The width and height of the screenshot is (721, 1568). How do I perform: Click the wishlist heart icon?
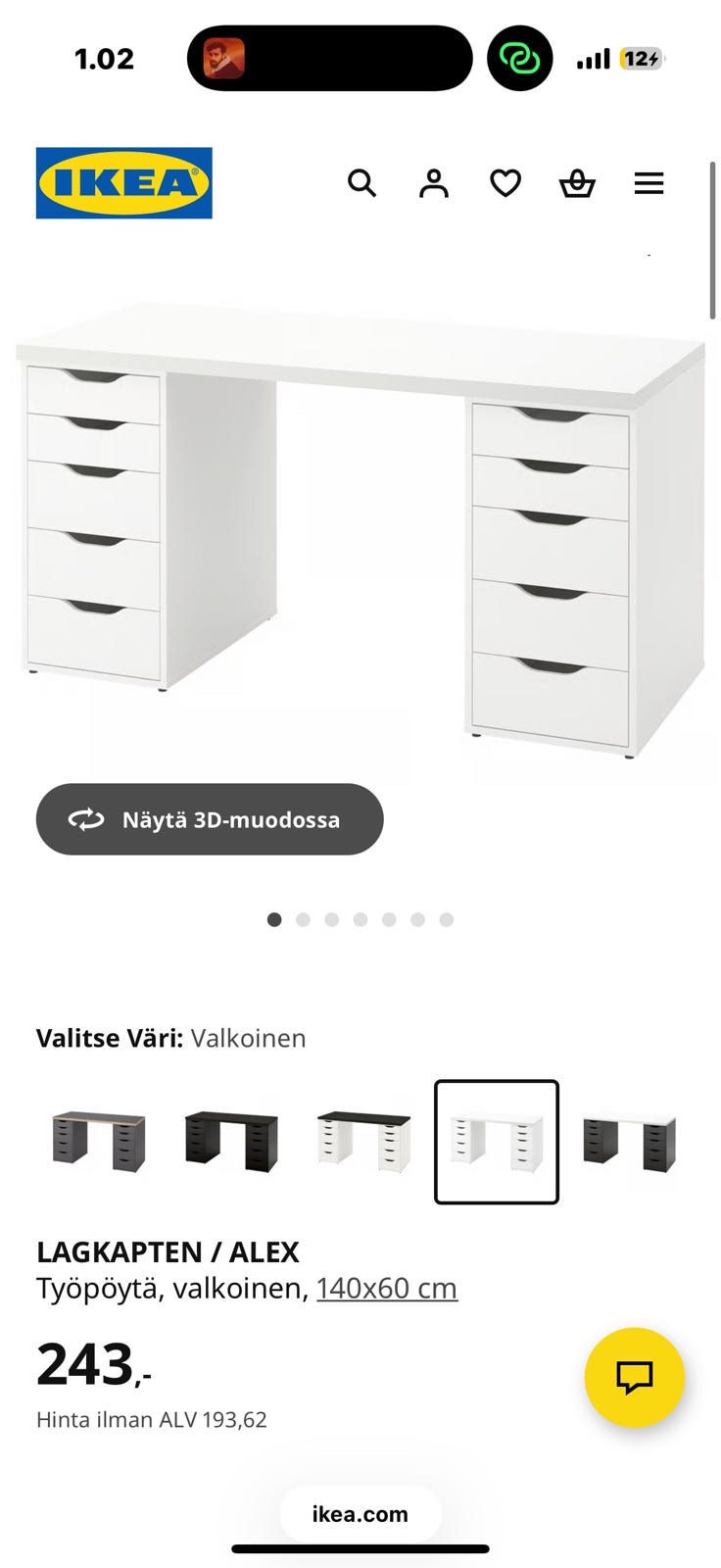point(505,183)
